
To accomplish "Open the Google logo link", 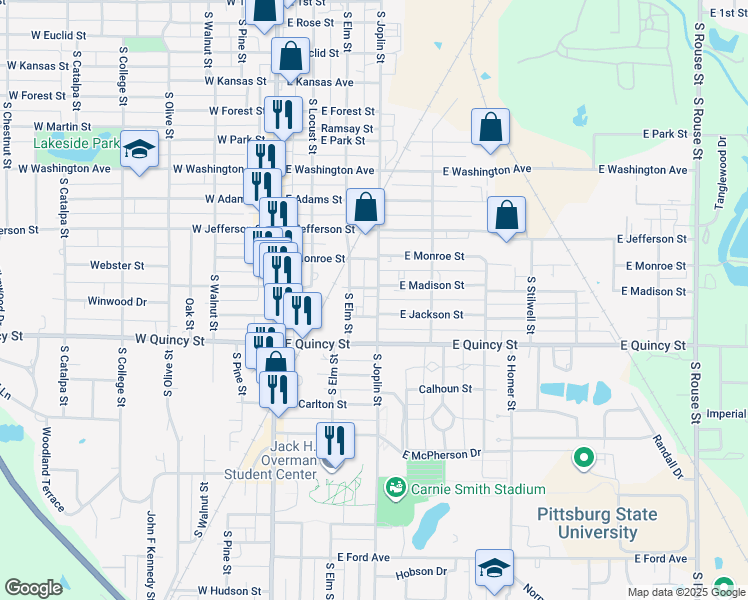I will (x=33, y=588).
